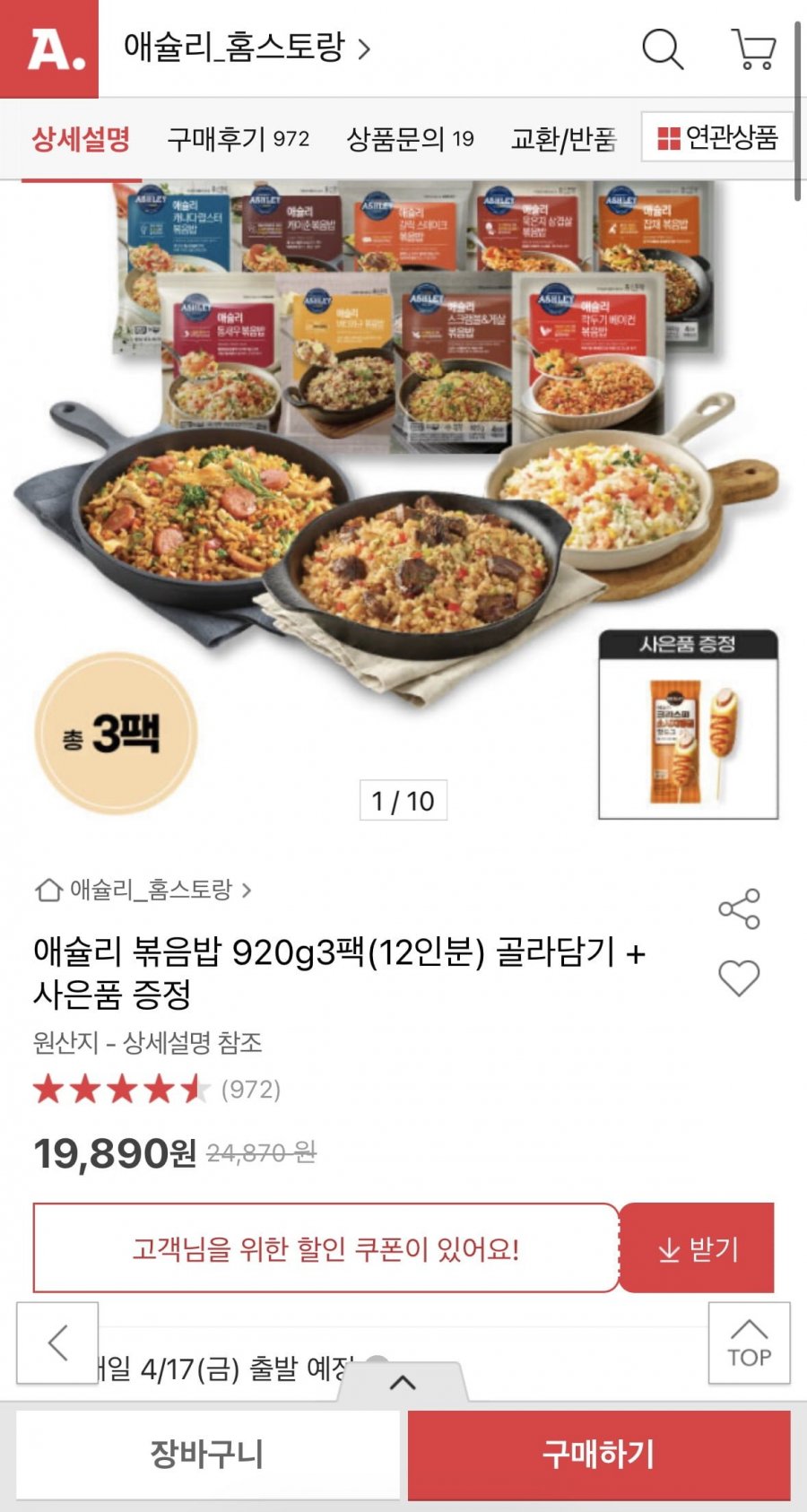Open 애슐리_홈스토랑 store header link
Screen dimensions: 807x1512
(246, 48)
